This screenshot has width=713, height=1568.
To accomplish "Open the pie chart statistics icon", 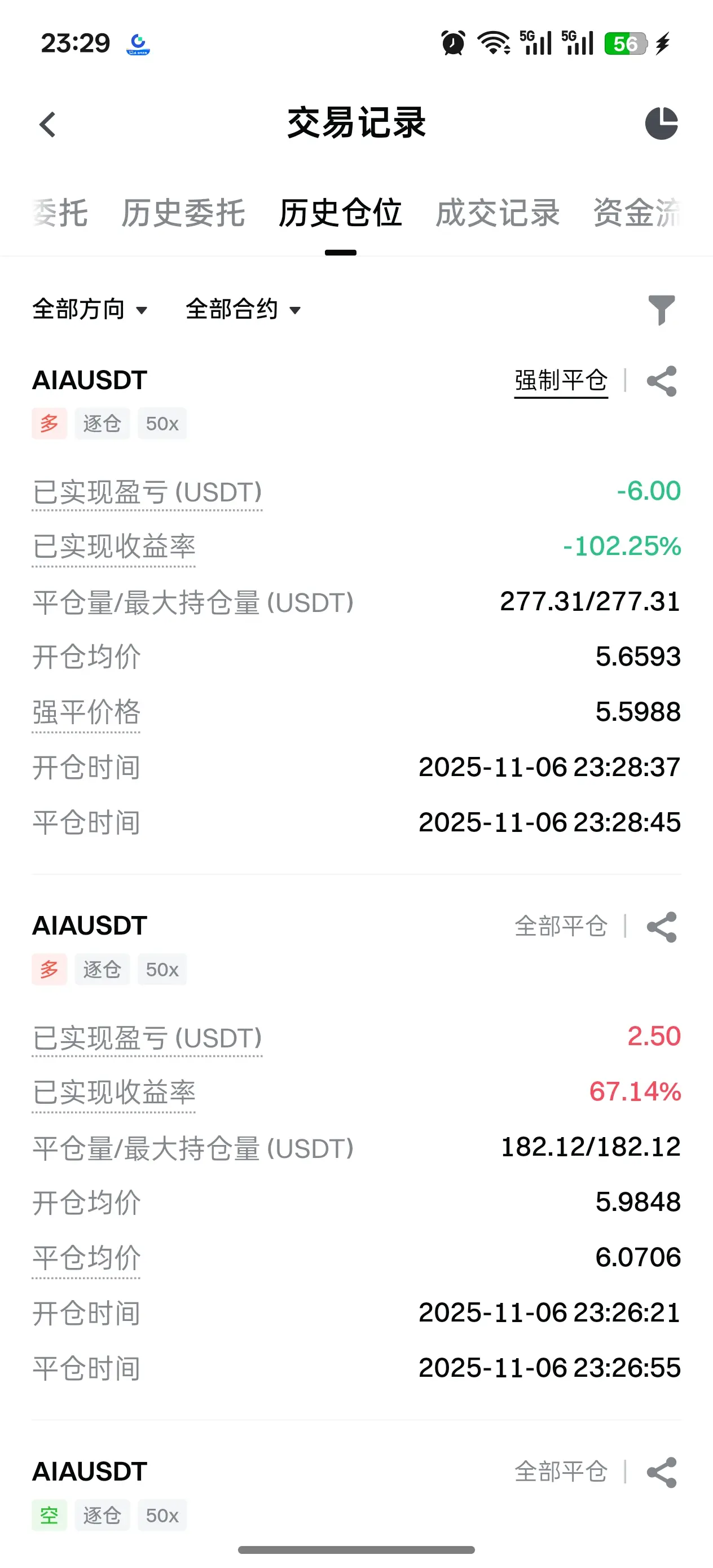I will tap(661, 124).
